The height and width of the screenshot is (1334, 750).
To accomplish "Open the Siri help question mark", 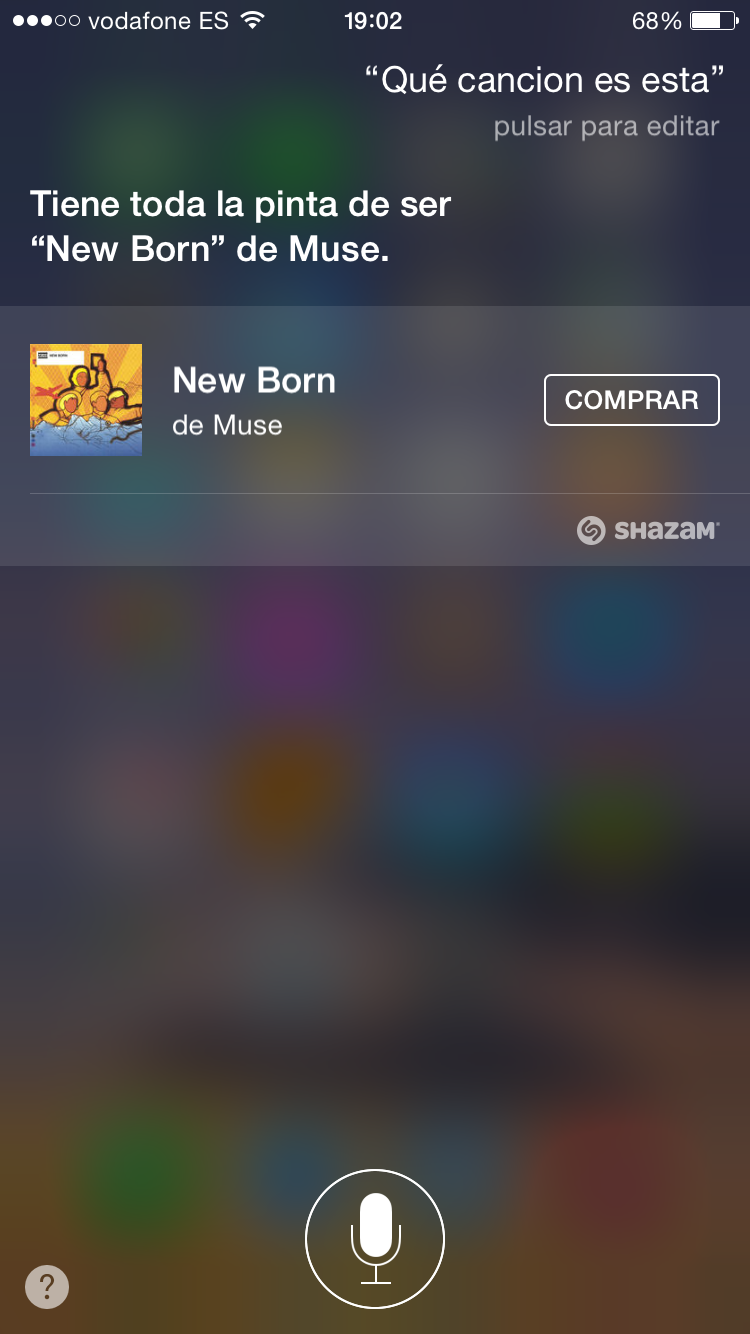I will coord(47,1286).
